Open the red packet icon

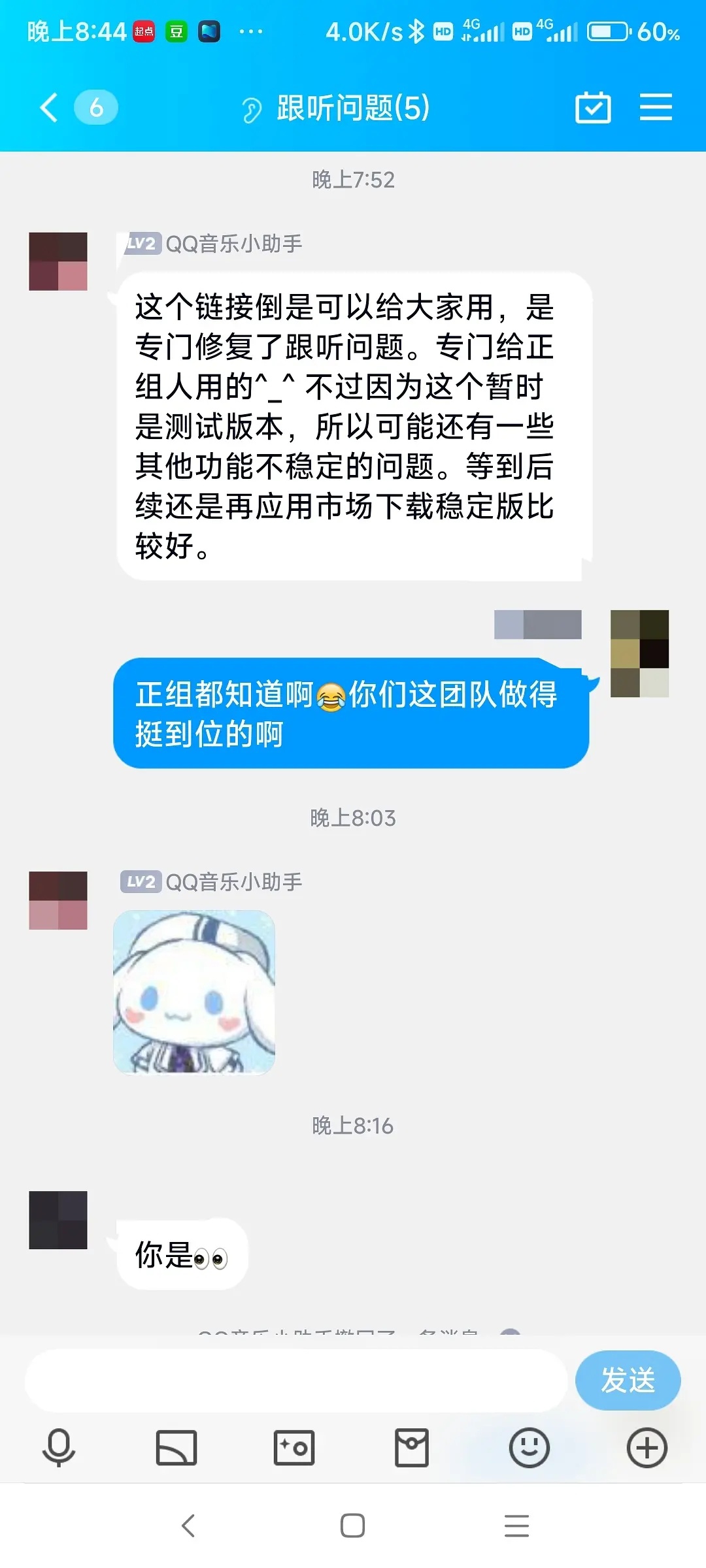[412, 1448]
